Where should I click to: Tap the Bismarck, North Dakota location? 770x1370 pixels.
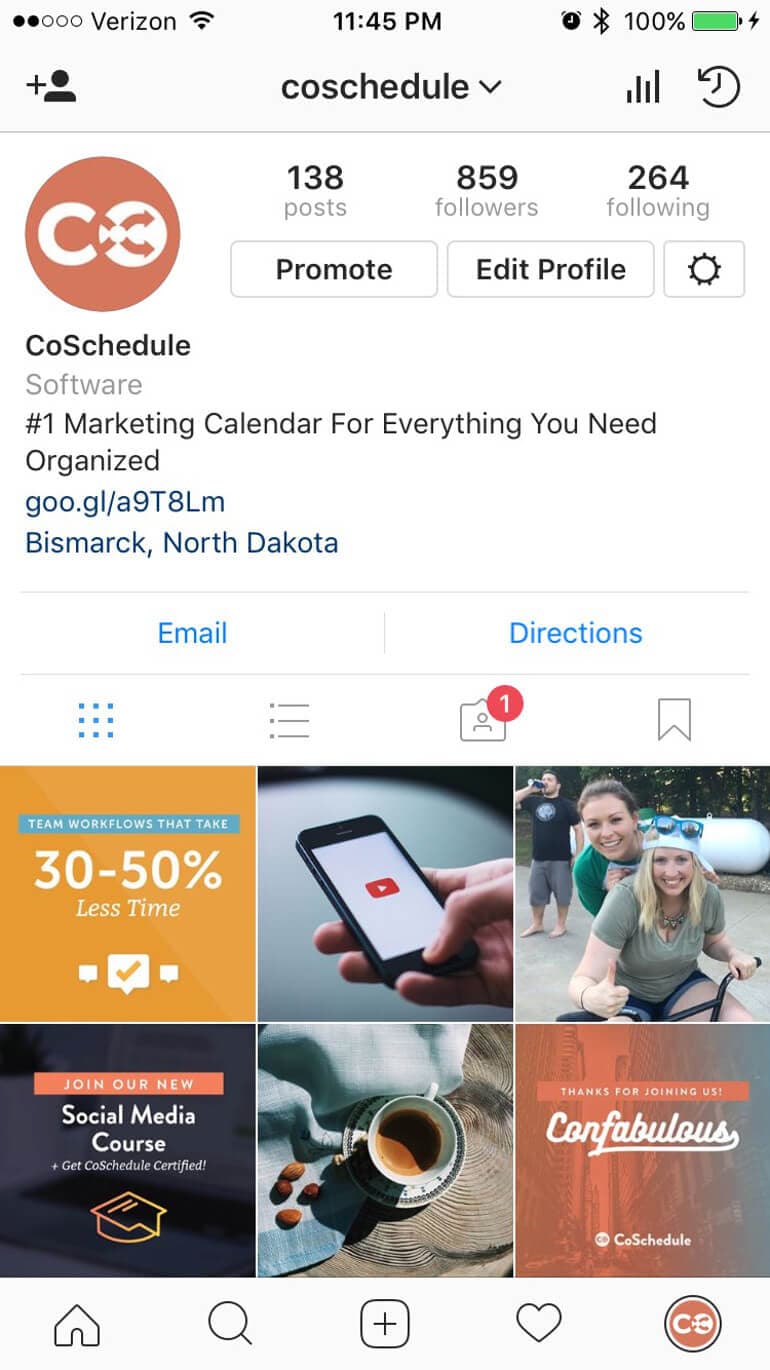click(x=182, y=543)
